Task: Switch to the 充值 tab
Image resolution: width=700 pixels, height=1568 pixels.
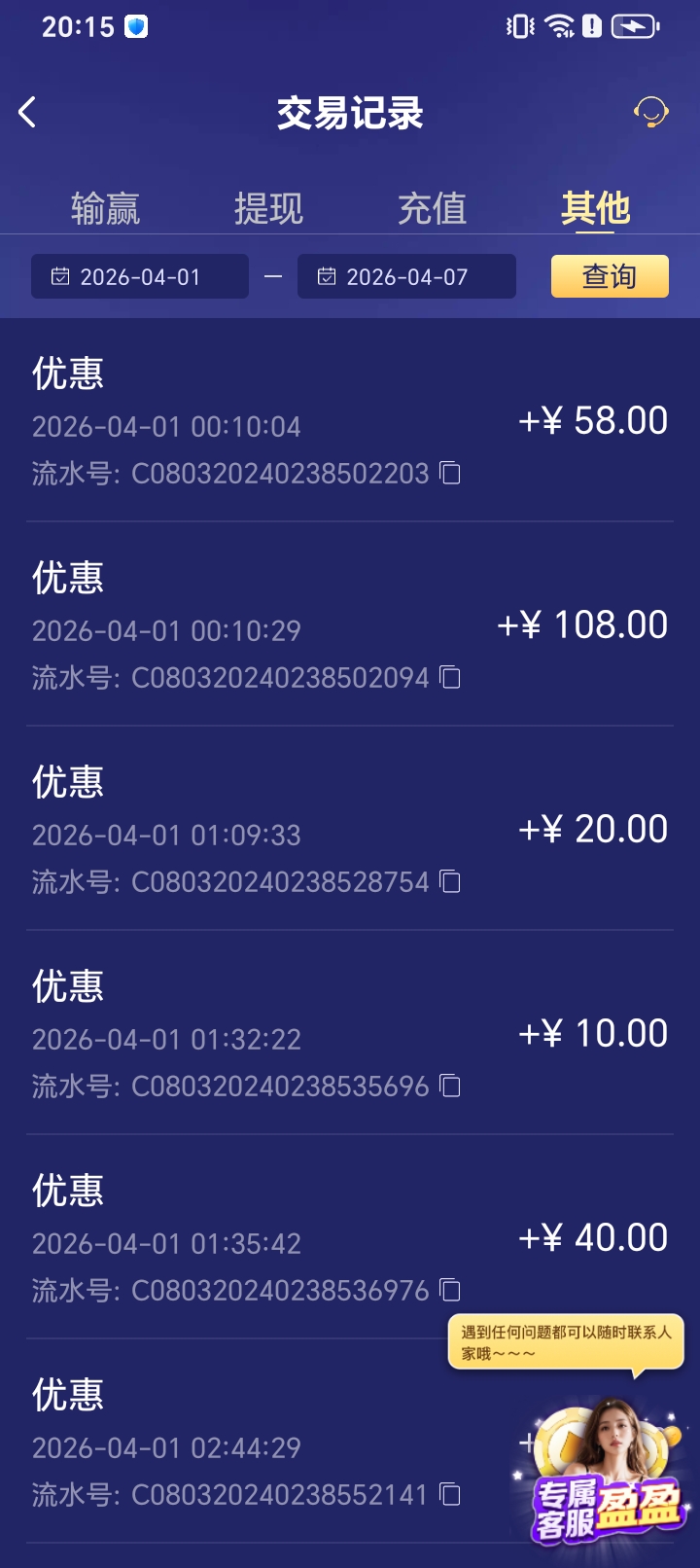Action: [x=432, y=208]
